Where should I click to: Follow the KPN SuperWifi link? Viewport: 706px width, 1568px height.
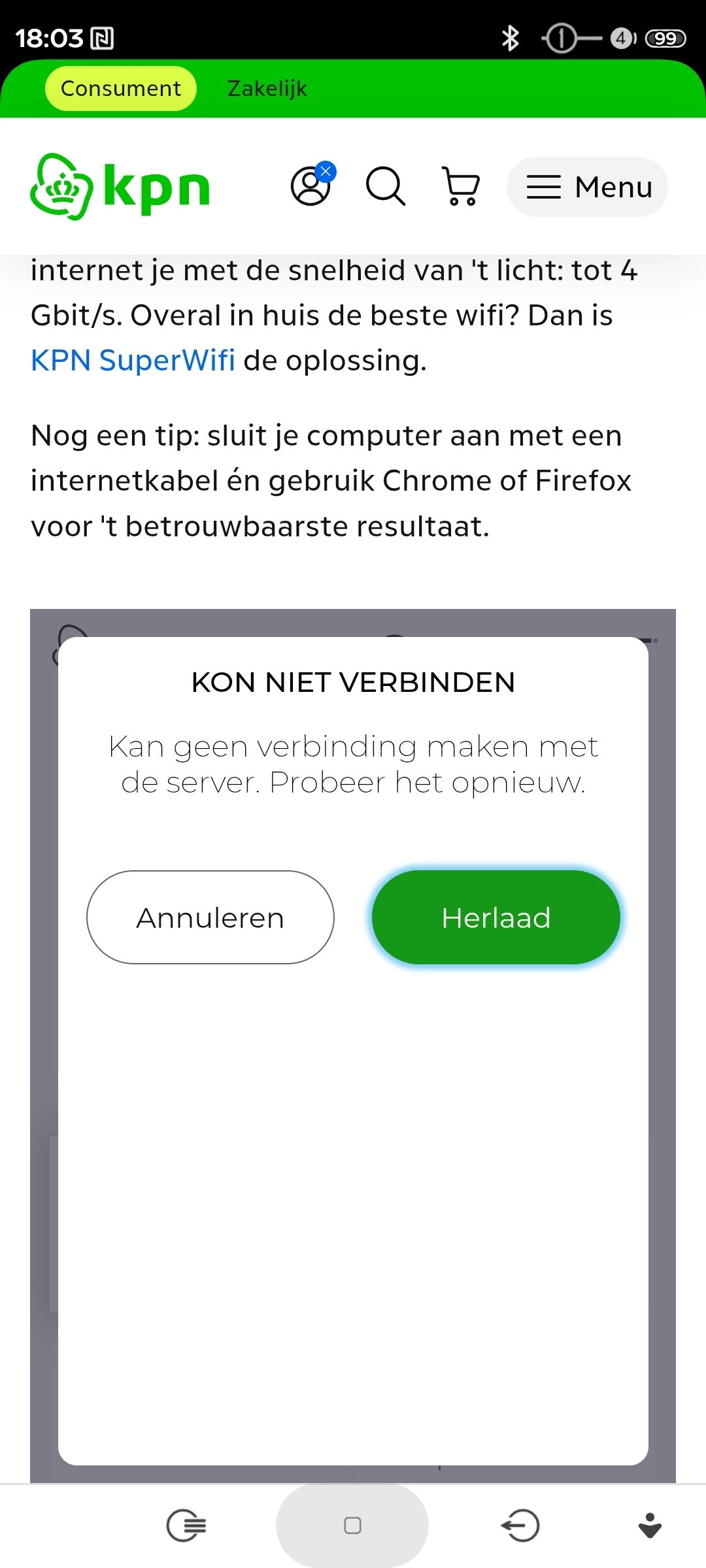[x=133, y=361]
